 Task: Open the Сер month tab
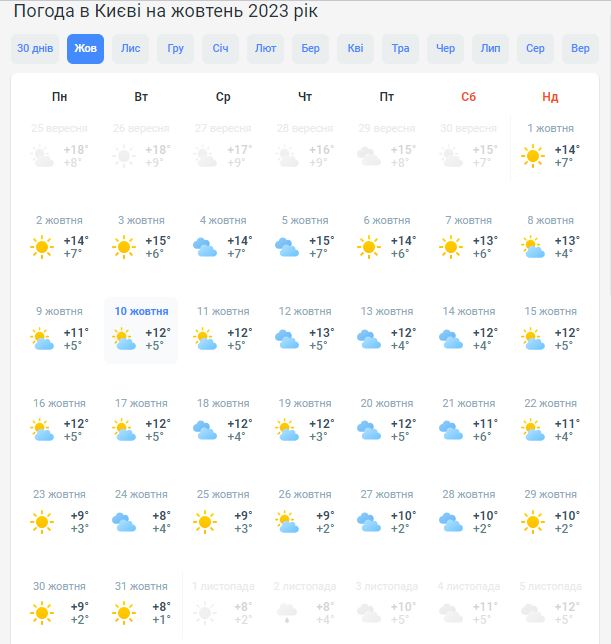[x=535, y=49]
